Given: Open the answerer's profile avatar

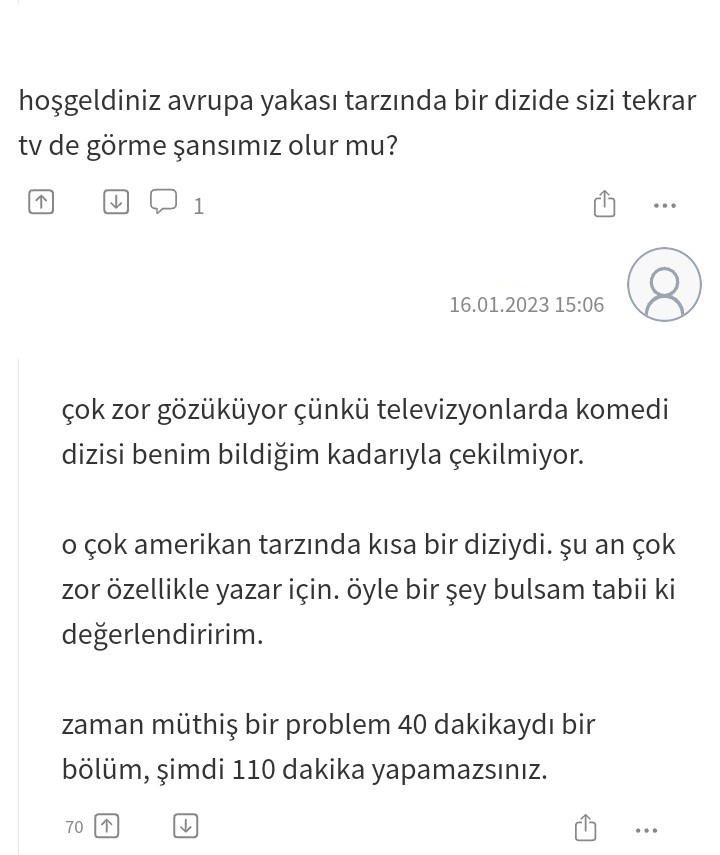Looking at the screenshot, I should tap(664, 284).
